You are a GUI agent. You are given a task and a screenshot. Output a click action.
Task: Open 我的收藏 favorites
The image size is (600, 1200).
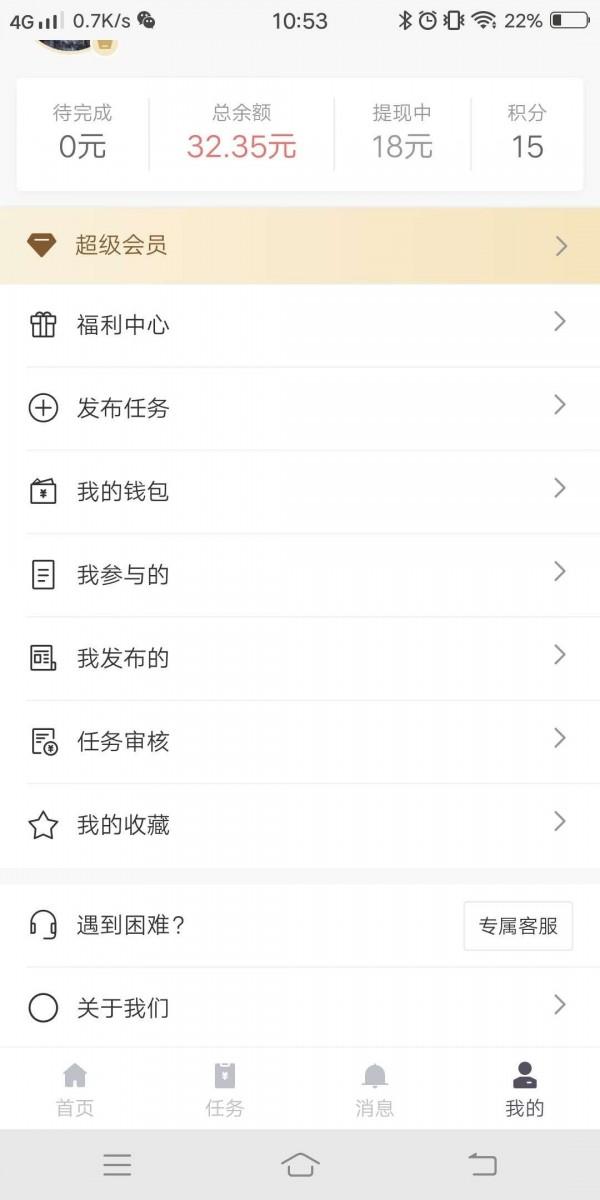tap(300, 825)
